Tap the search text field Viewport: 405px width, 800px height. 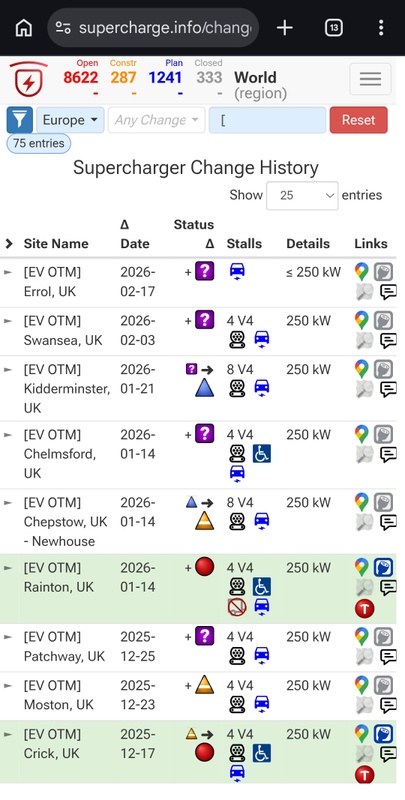pos(267,120)
